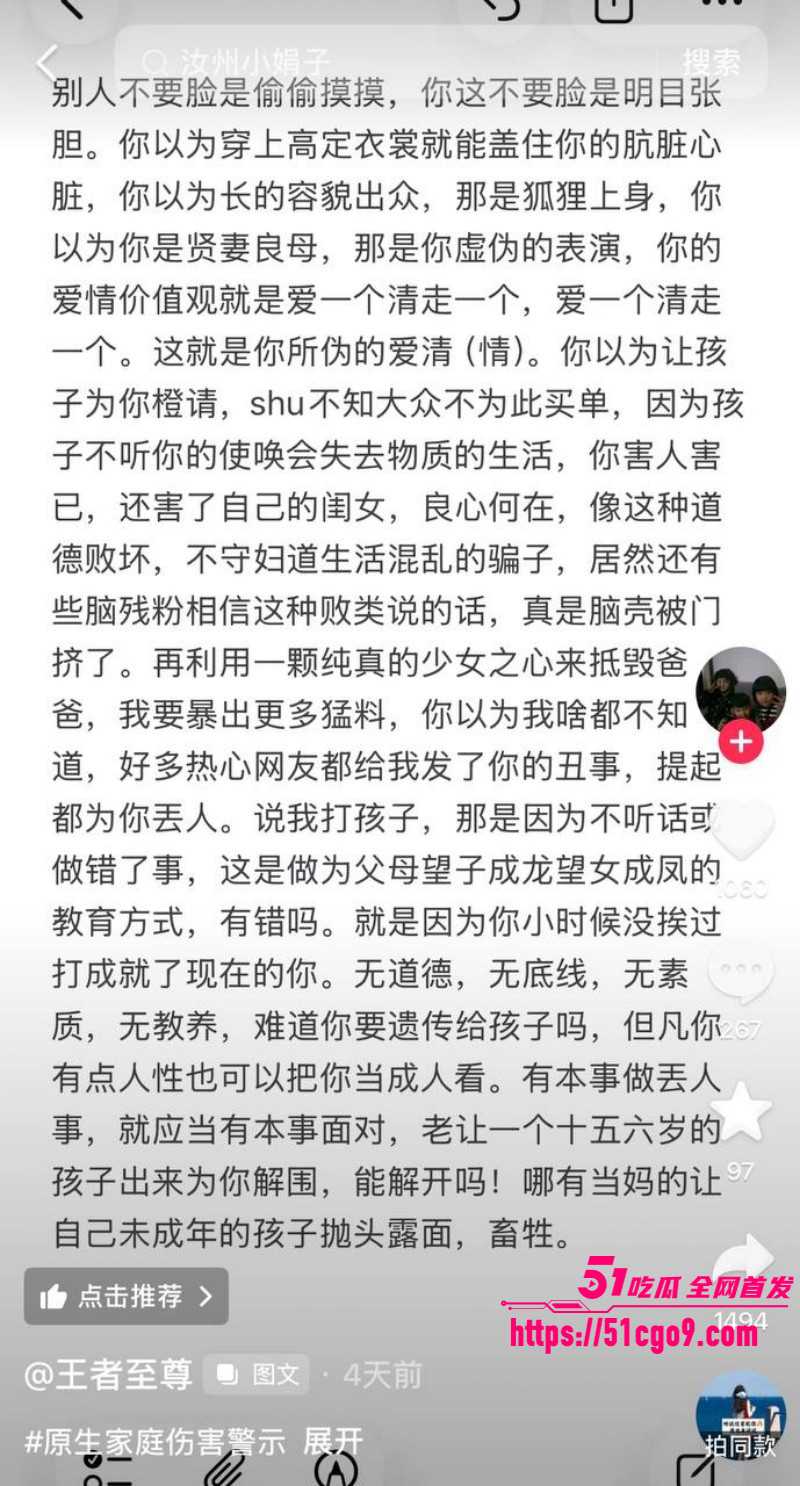Tap the 搜索 button
The image size is (800, 1486).
pyautogui.click(x=712, y=63)
